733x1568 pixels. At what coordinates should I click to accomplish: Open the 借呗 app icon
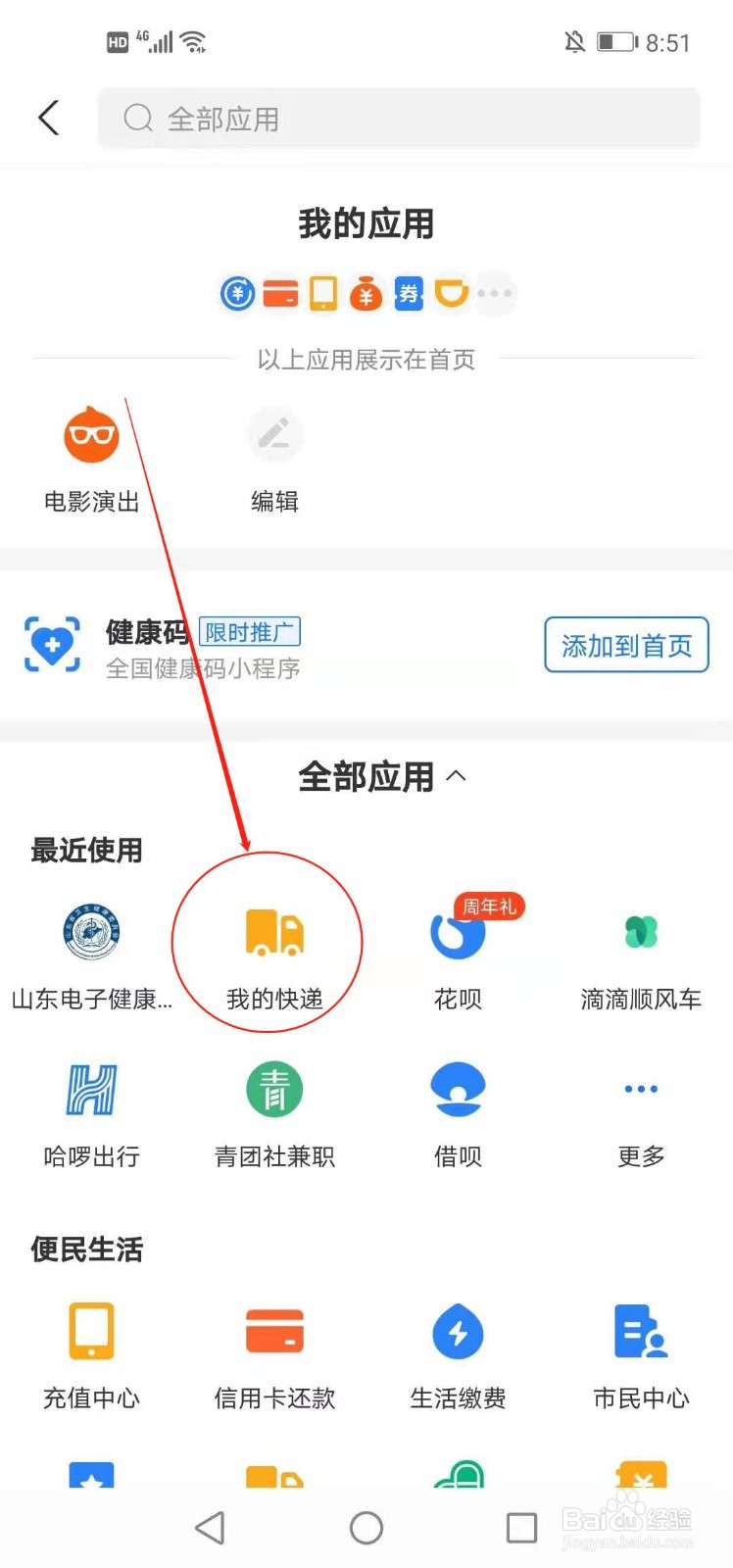pyautogui.click(x=457, y=1088)
